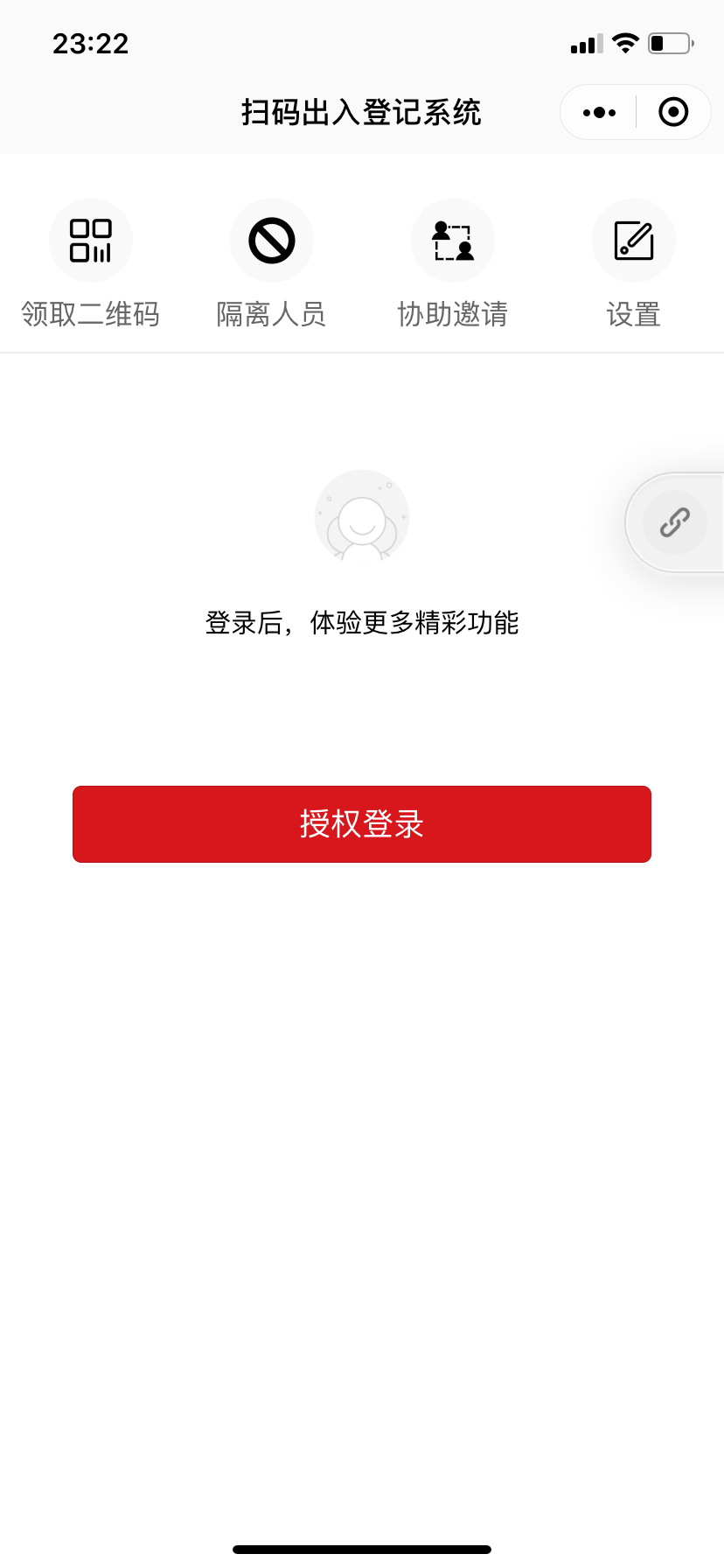Open the mini program more-options menu

point(599,112)
